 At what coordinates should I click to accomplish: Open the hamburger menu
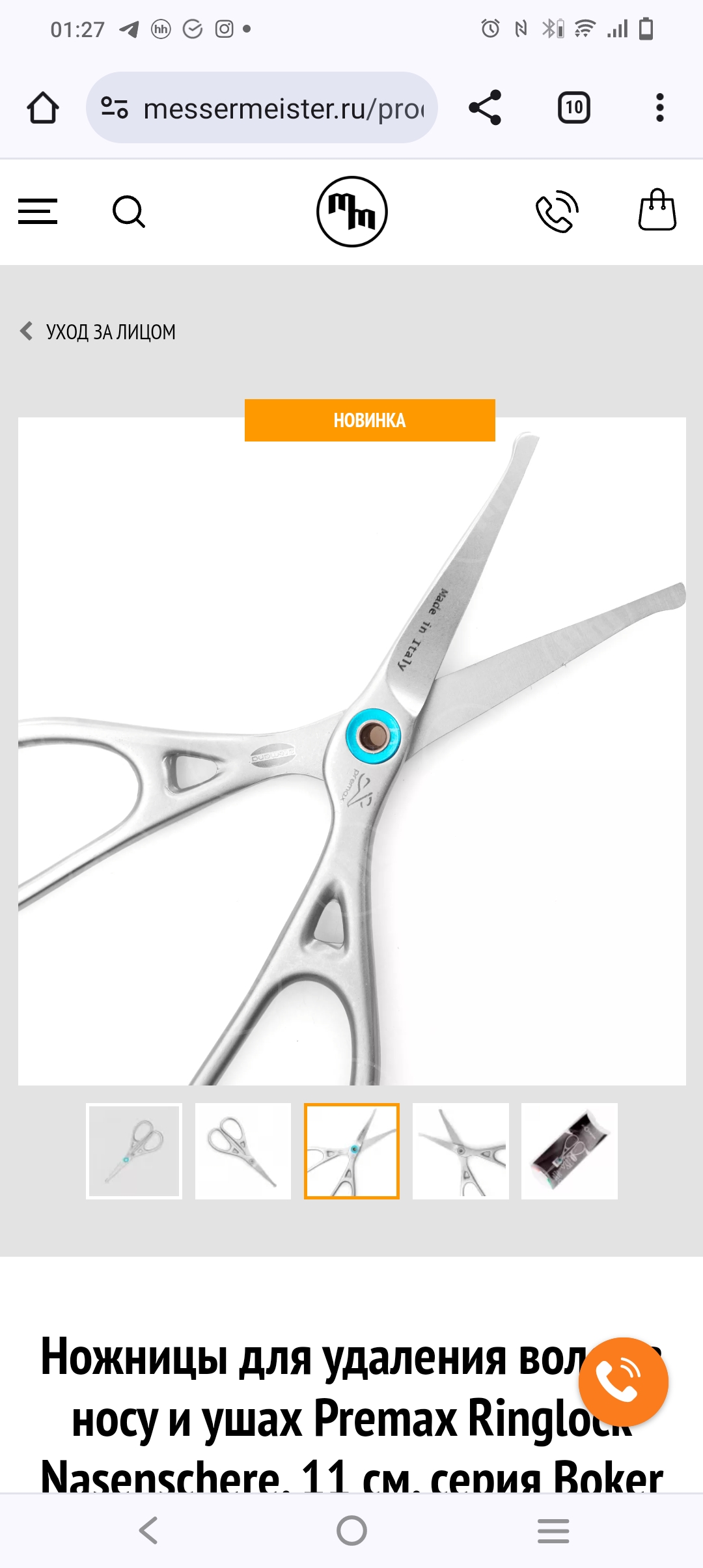coord(38,212)
